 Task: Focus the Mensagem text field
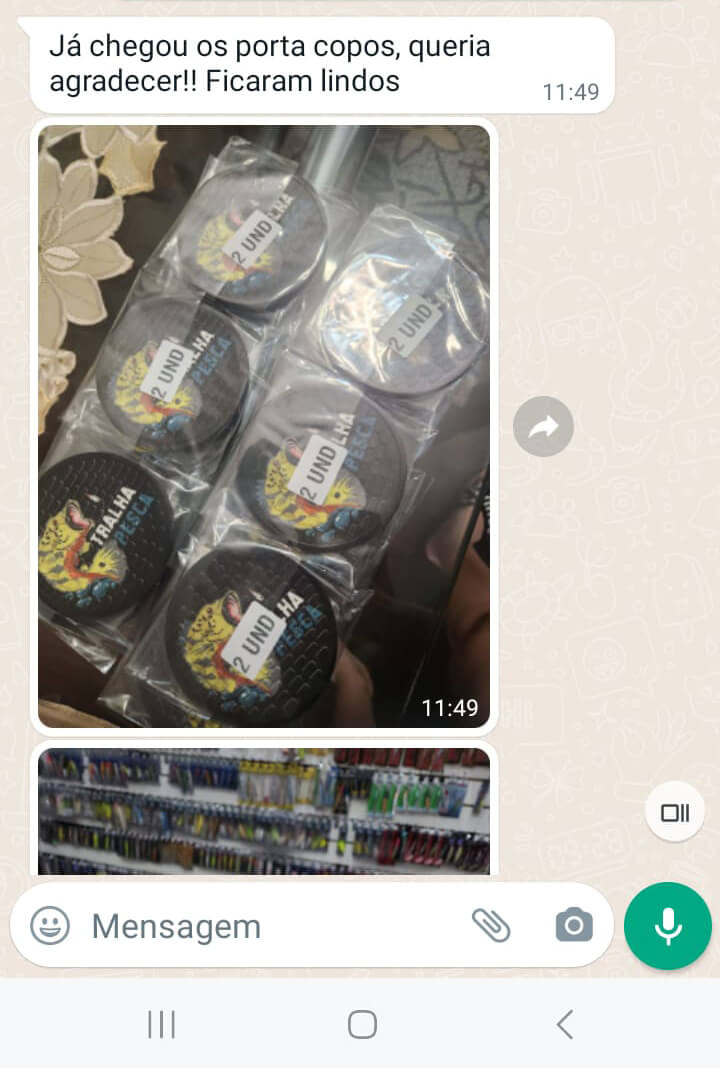point(260,926)
